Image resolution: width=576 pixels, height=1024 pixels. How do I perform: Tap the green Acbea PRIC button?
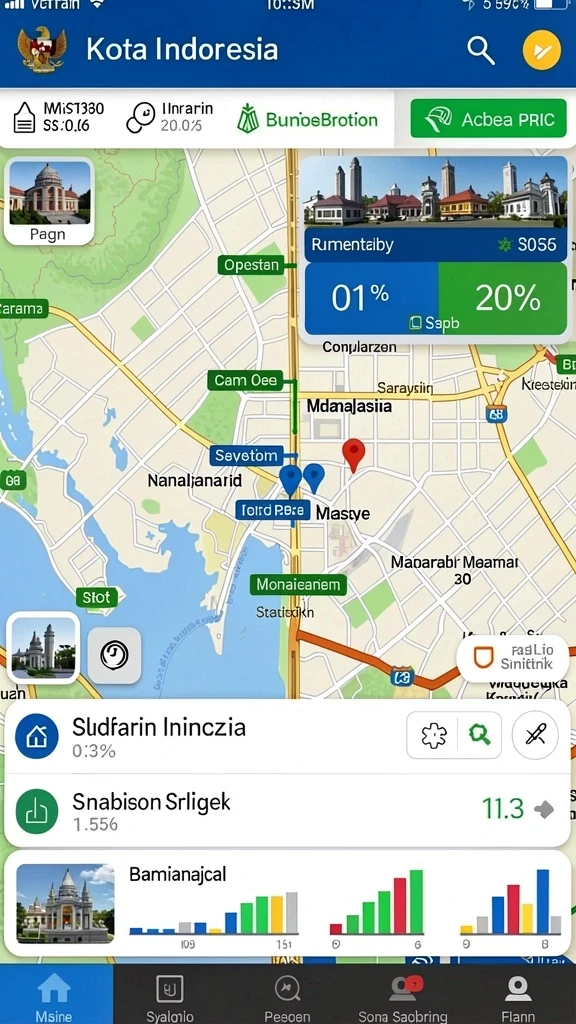point(488,119)
